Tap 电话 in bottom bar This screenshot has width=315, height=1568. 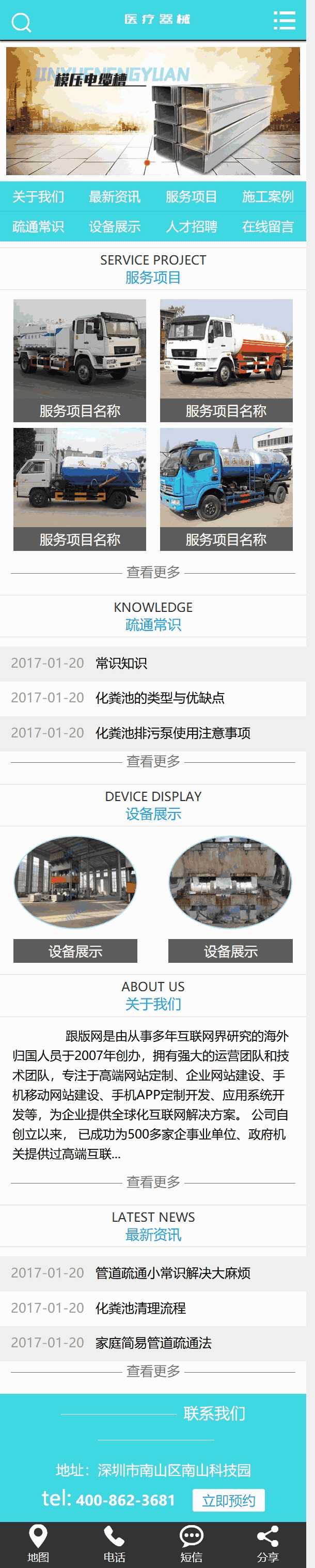(114, 1544)
